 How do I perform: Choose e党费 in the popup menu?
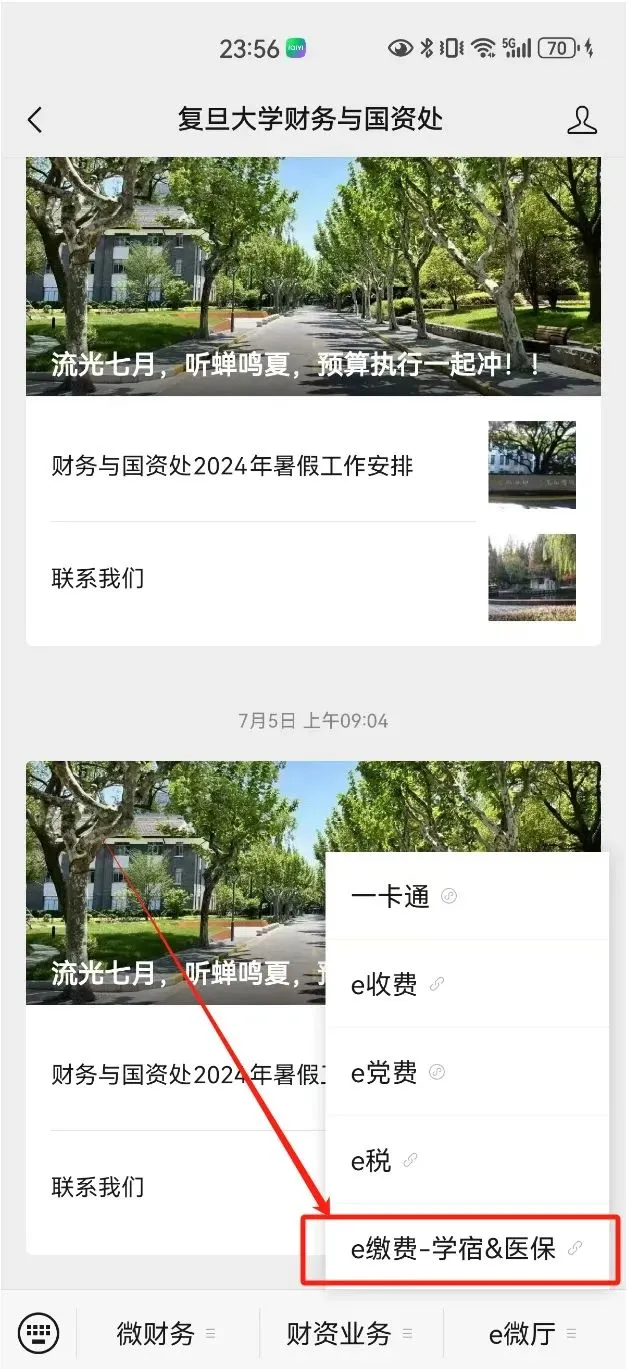pyautogui.click(x=467, y=1072)
